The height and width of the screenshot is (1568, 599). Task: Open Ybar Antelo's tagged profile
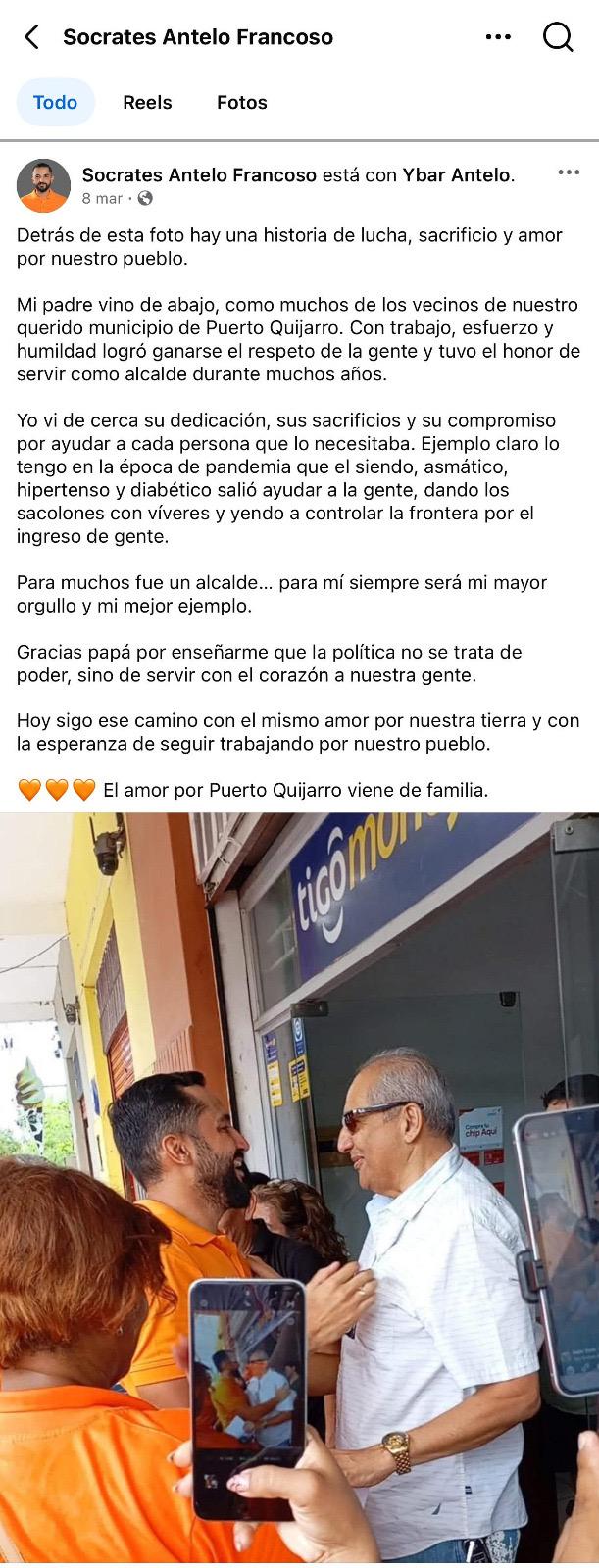coord(456,174)
